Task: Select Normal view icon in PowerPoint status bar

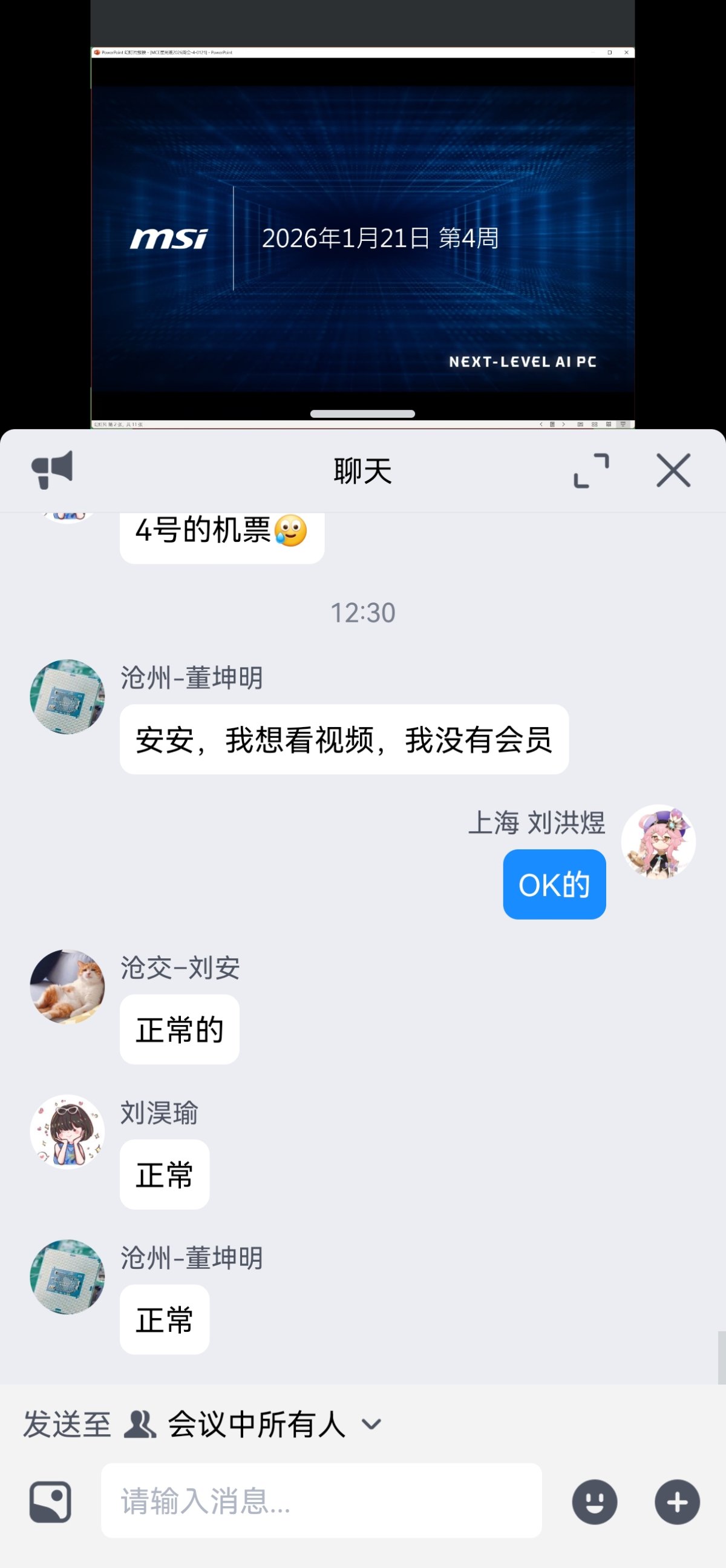Action: (x=581, y=425)
